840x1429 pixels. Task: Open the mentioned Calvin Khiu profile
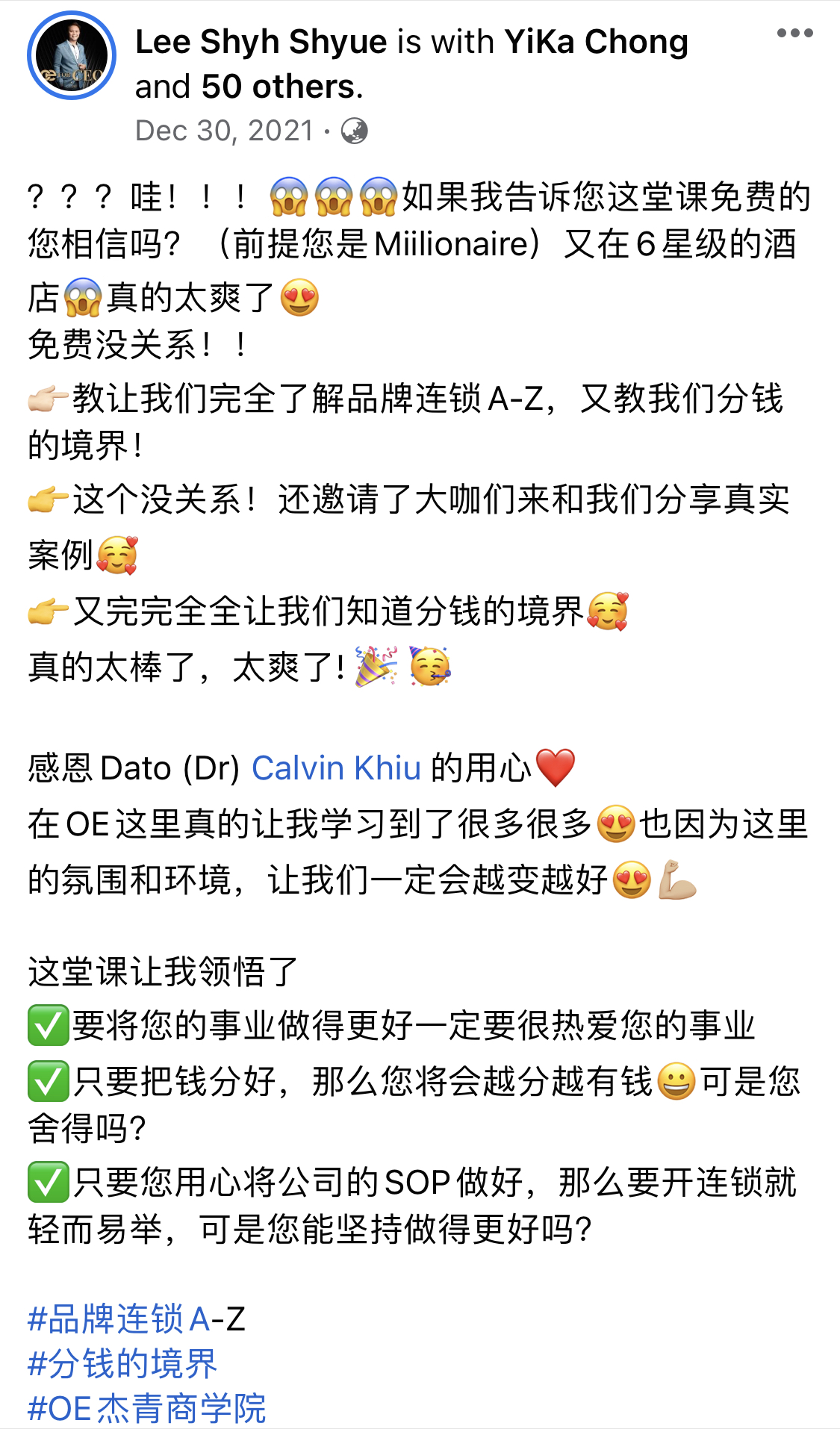point(337,768)
